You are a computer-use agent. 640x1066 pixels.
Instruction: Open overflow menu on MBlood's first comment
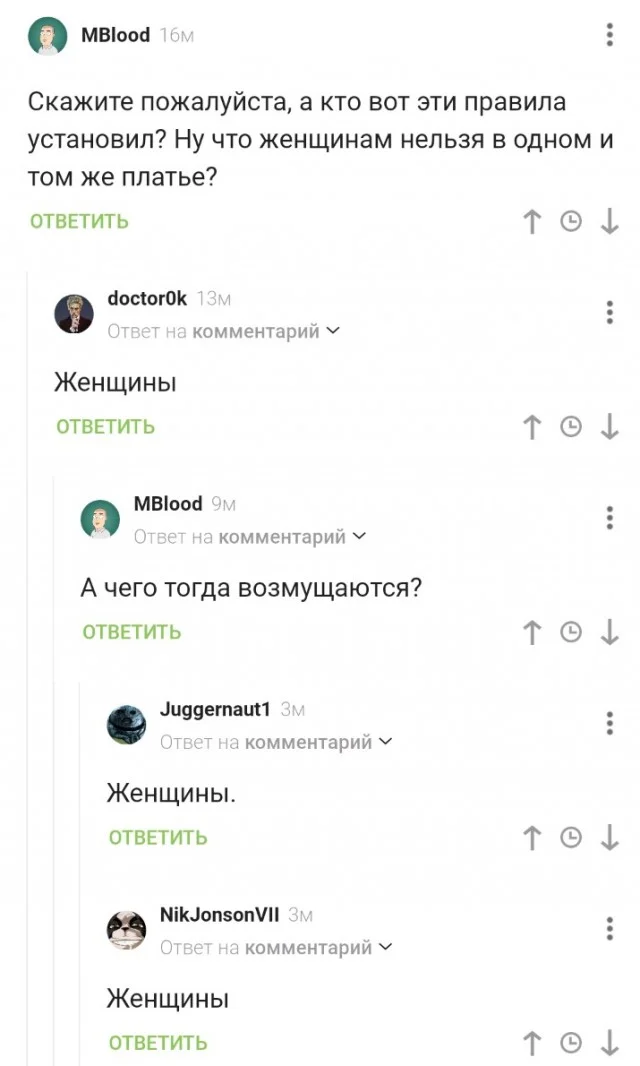pos(610,36)
